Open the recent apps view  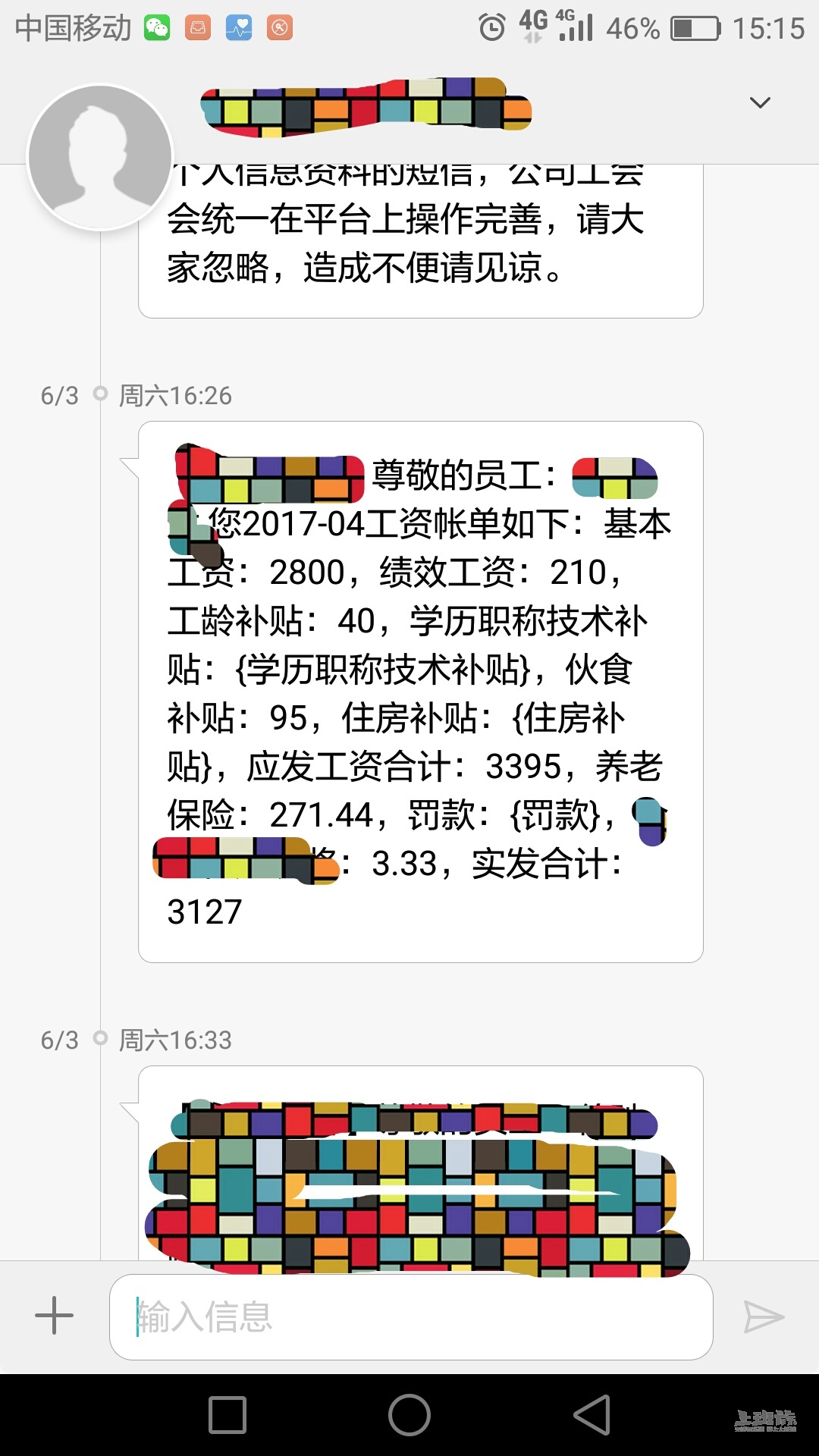(x=227, y=1415)
